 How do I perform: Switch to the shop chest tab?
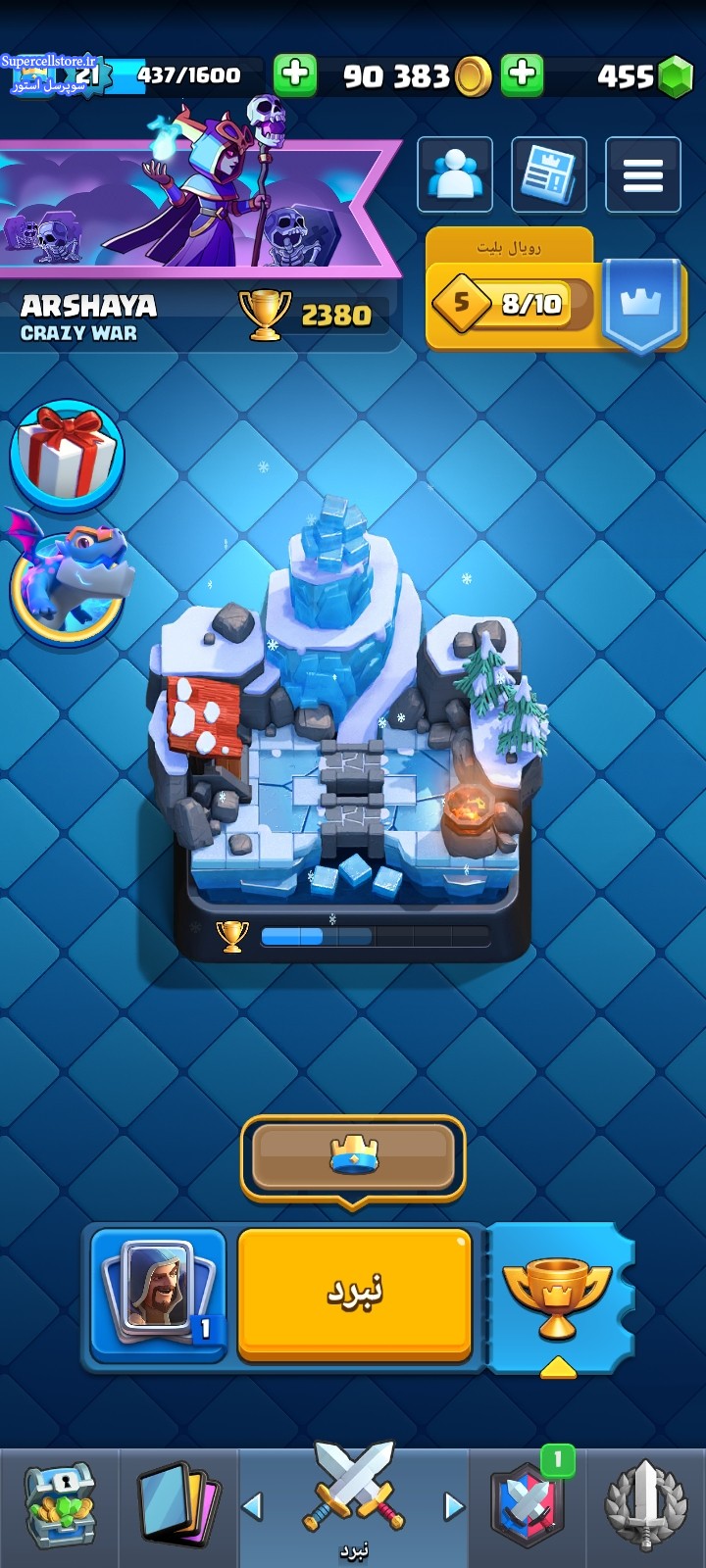pos(60,1506)
